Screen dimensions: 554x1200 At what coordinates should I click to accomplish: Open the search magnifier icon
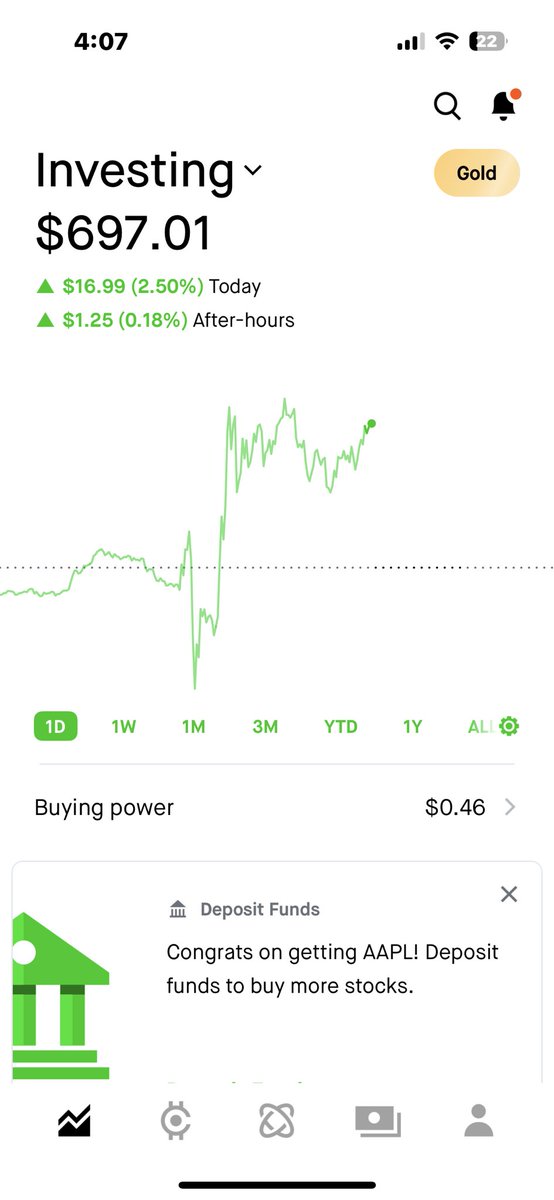tap(447, 105)
